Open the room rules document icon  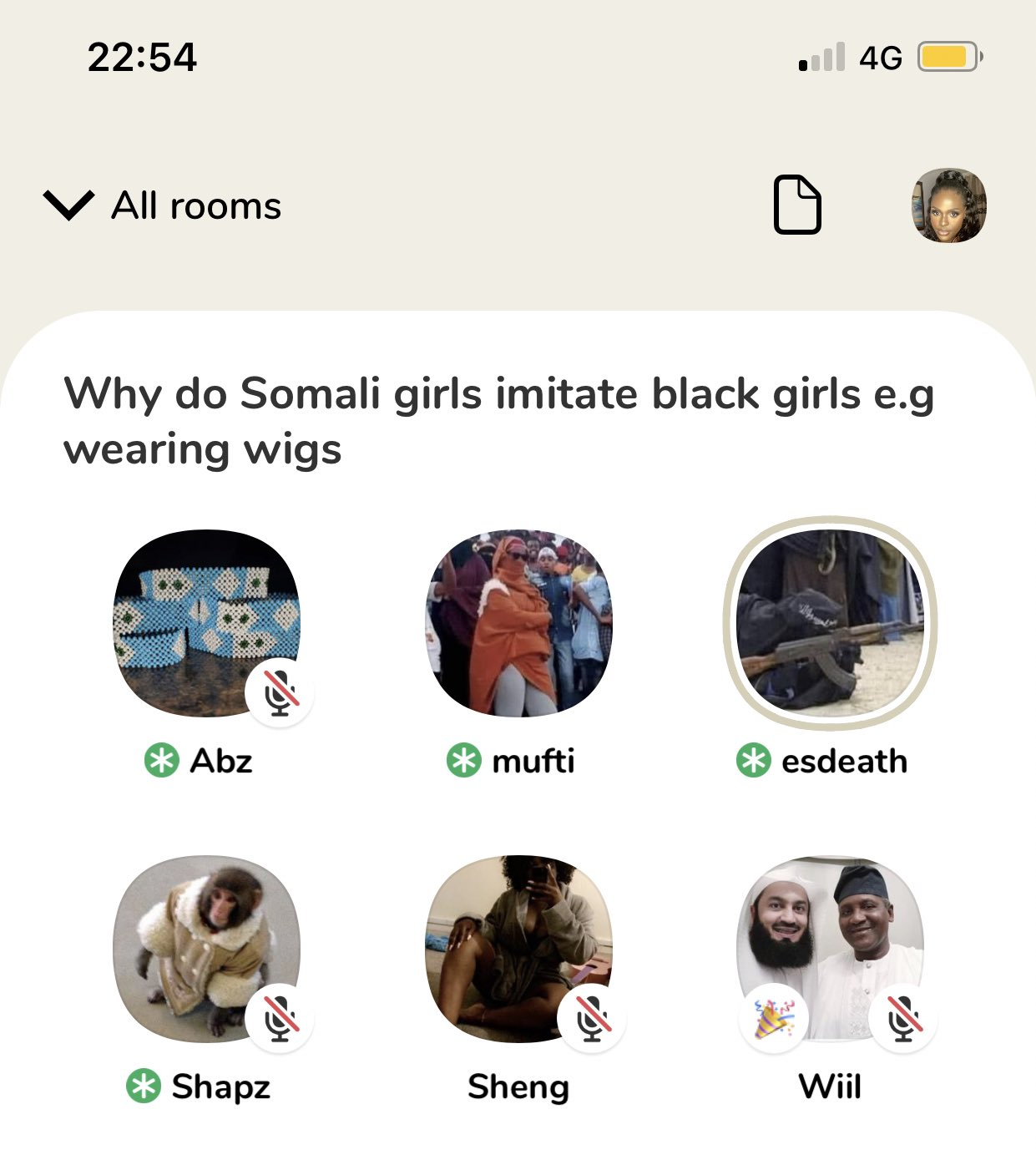(x=797, y=205)
